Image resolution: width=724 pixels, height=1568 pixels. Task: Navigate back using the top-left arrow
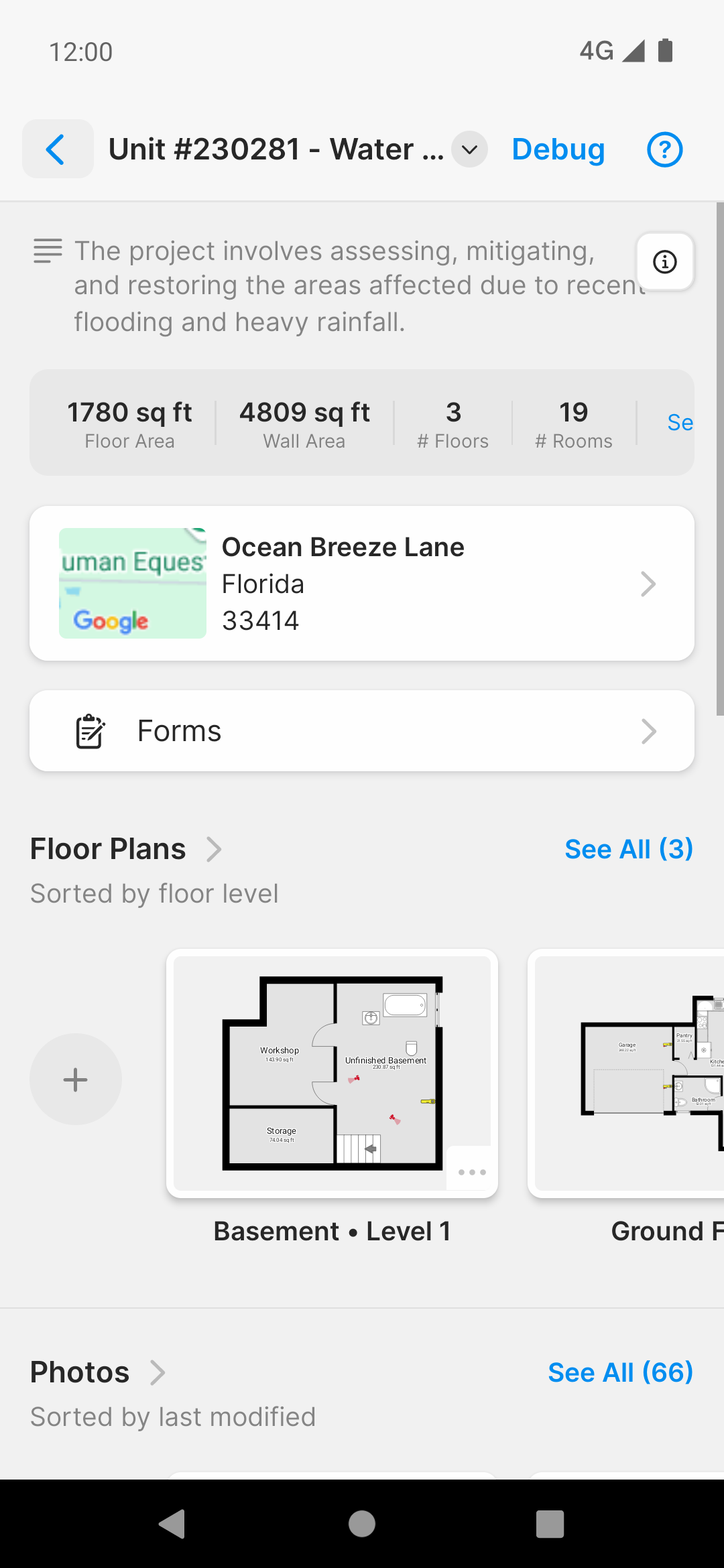pyautogui.click(x=57, y=149)
